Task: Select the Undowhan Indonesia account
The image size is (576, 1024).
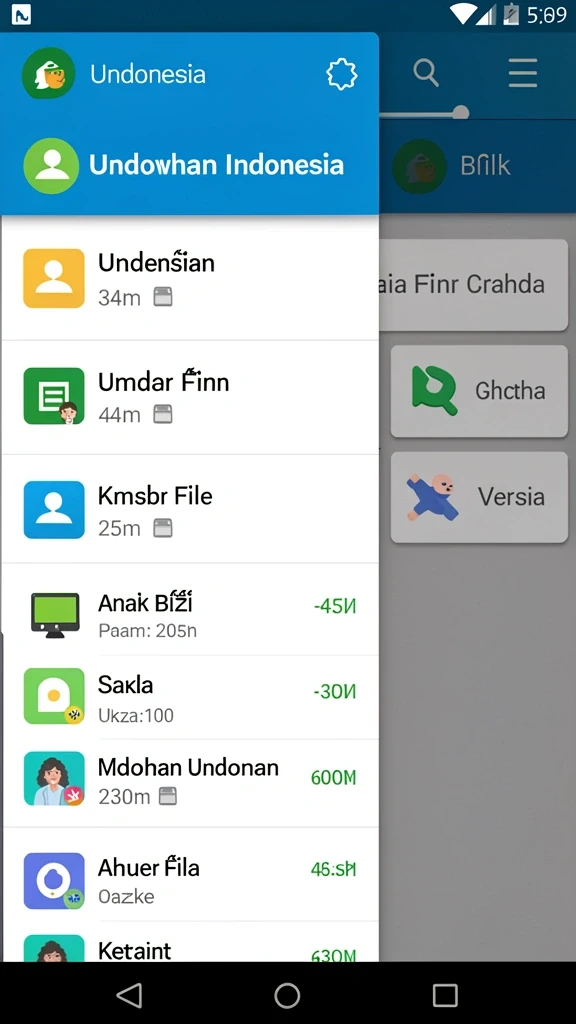Action: tap(189, 165)
